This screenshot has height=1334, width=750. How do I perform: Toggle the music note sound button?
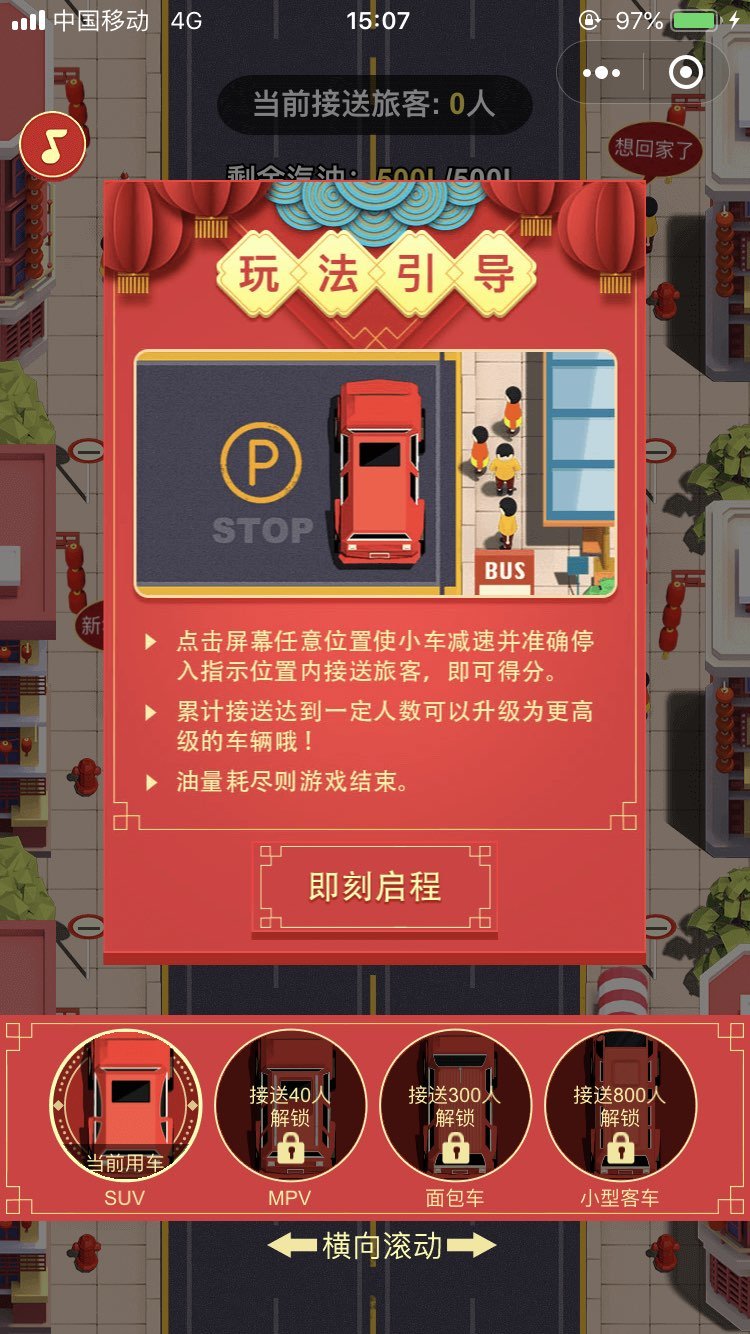52,147
